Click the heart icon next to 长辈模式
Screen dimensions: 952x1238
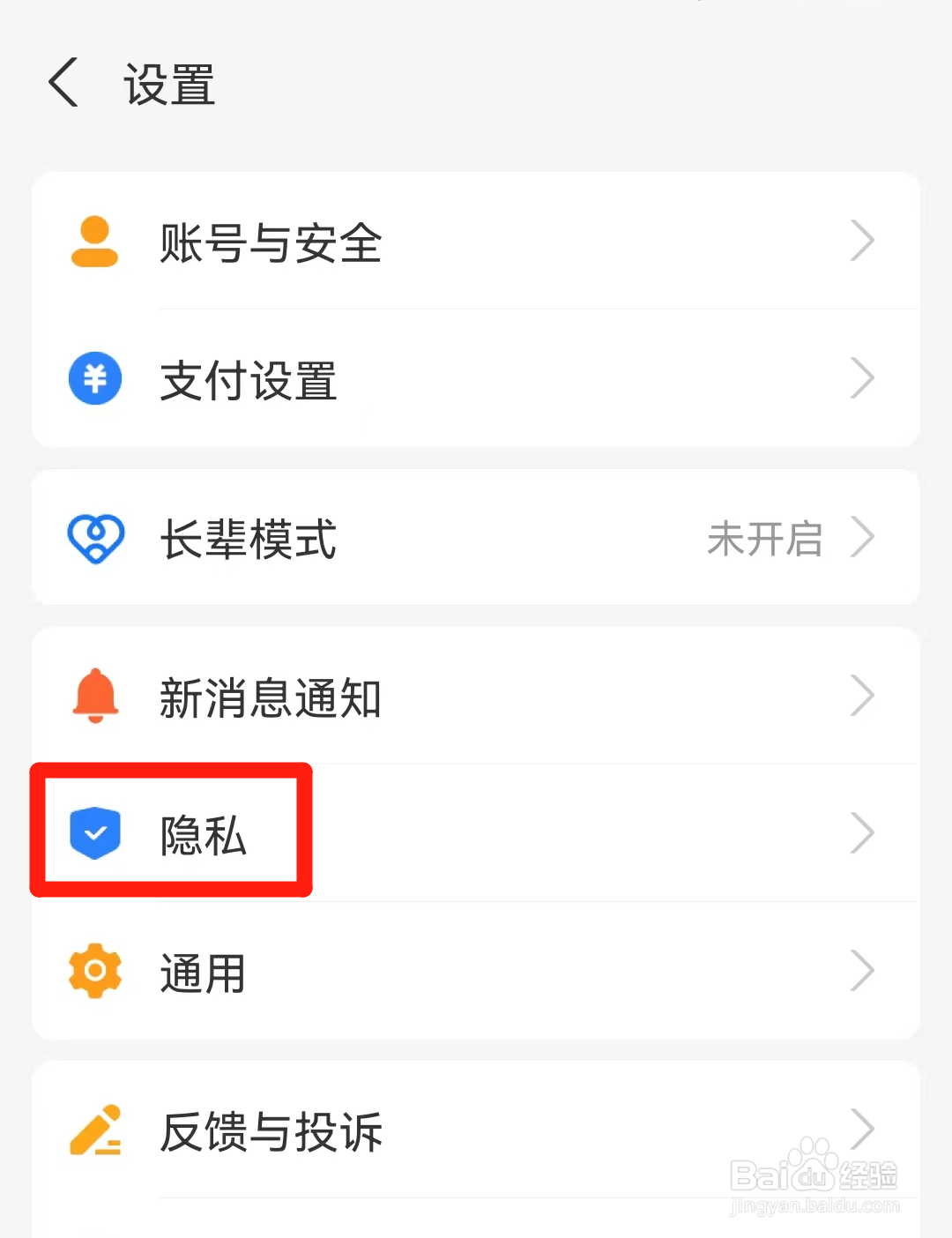94,536
